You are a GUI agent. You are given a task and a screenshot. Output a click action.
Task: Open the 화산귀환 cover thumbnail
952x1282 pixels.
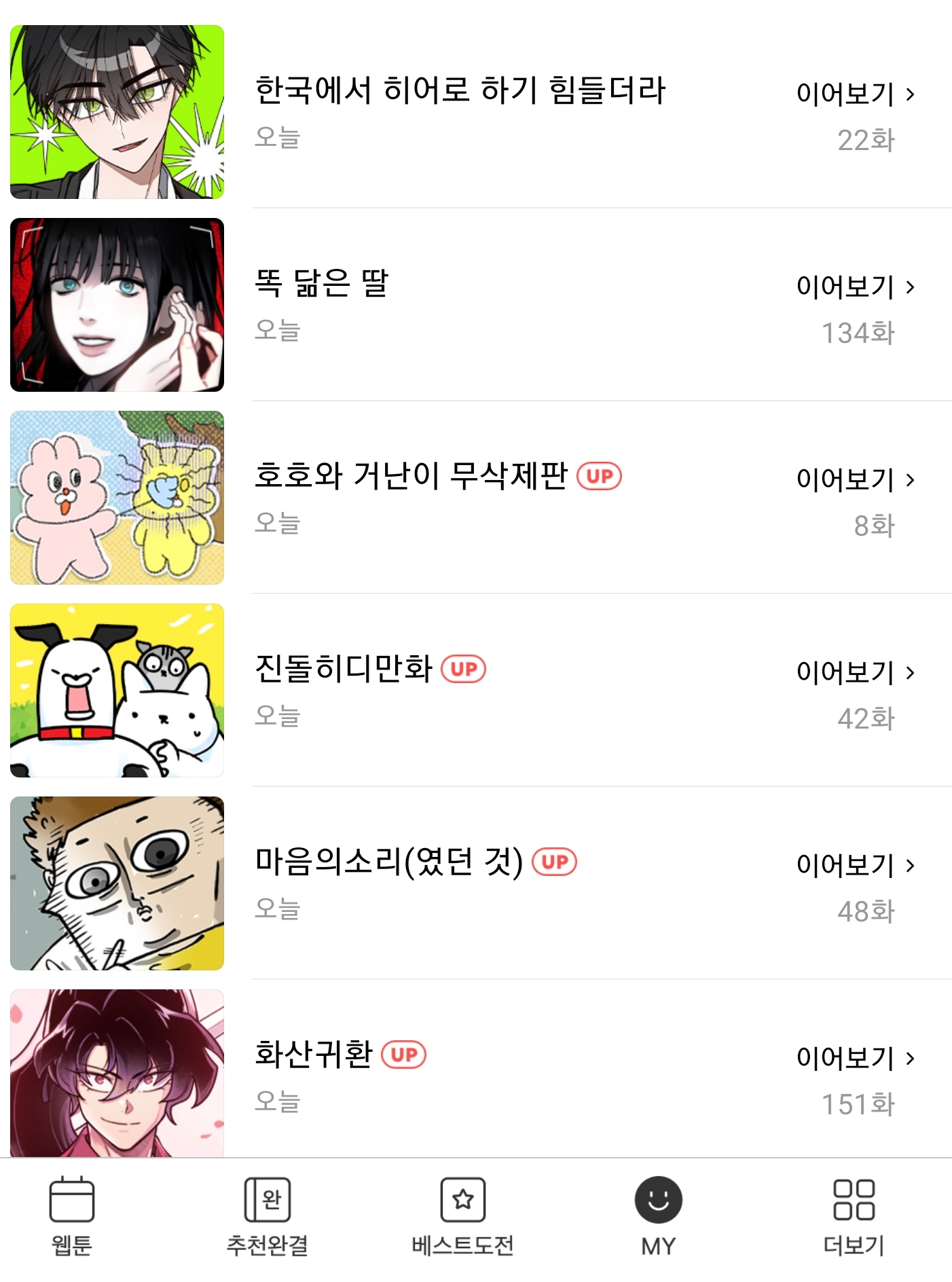click(117, 1073)
